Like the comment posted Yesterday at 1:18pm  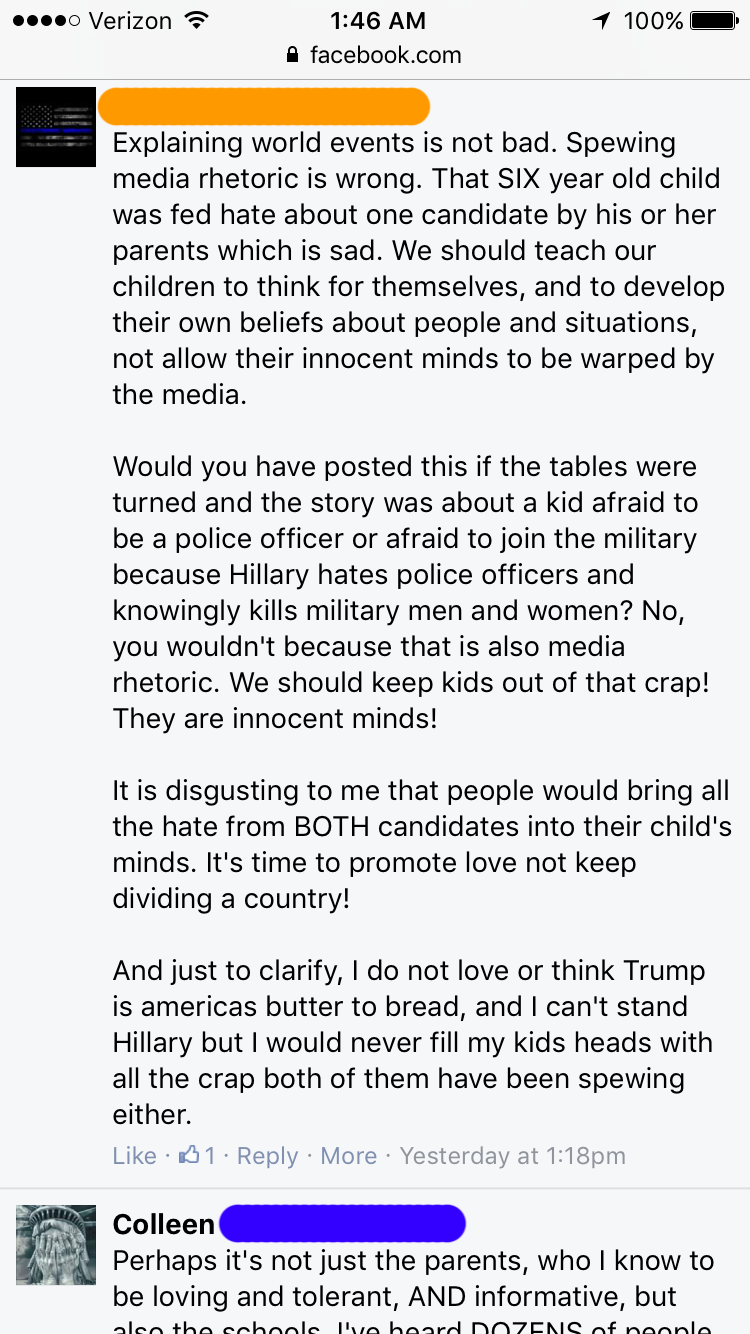pos(134,1156)
